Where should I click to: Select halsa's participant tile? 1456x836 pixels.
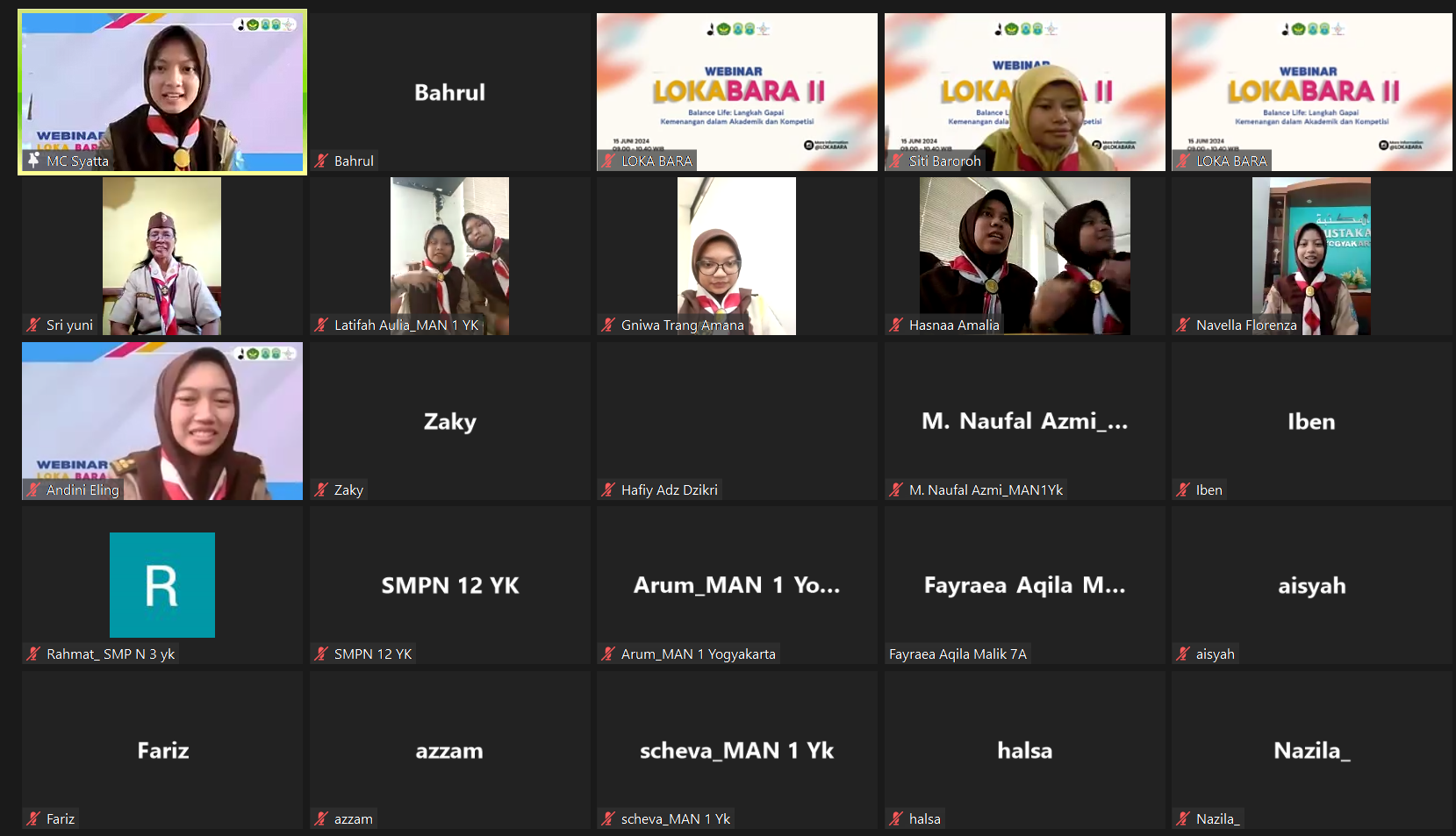1024,750
